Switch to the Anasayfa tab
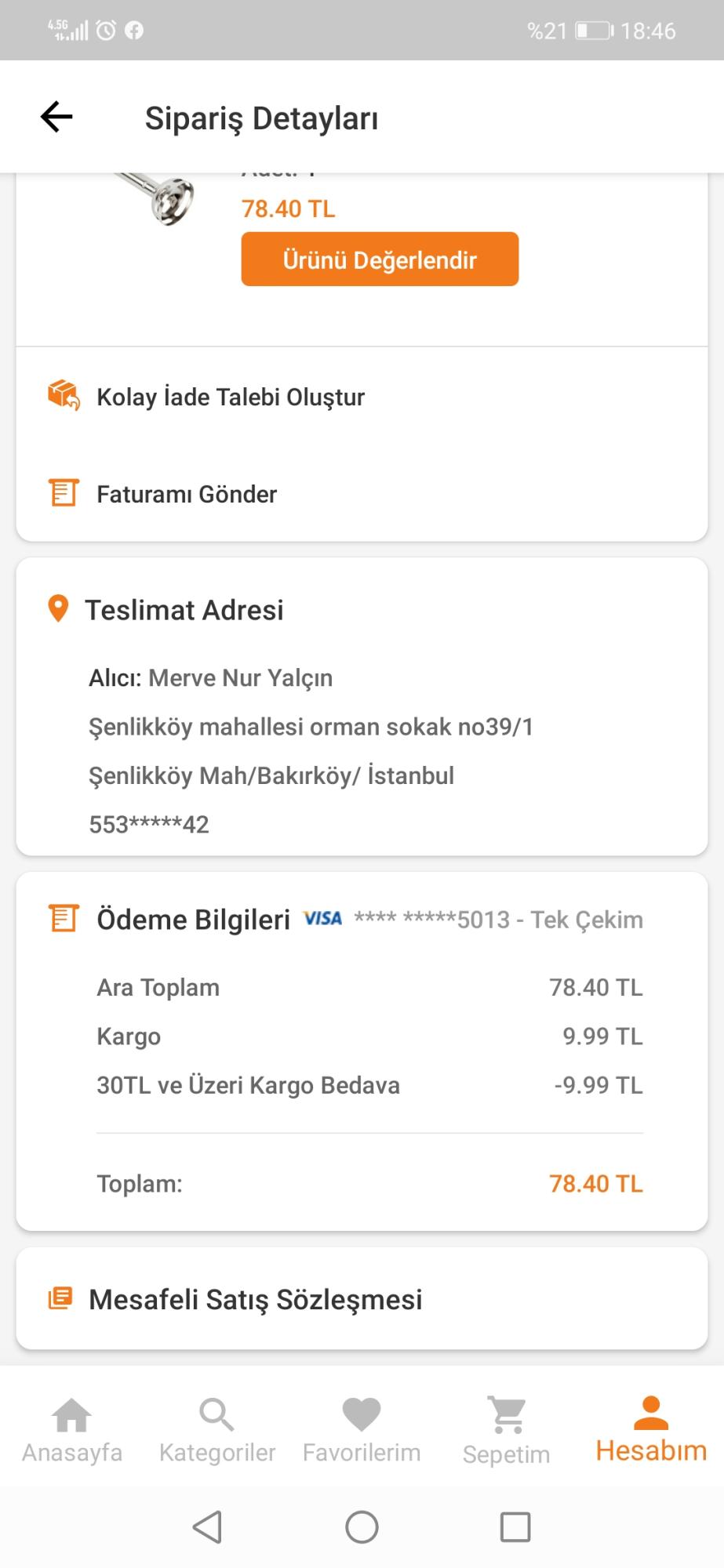The width and height of the screenshot is (724, 1568). [72, 1431]
